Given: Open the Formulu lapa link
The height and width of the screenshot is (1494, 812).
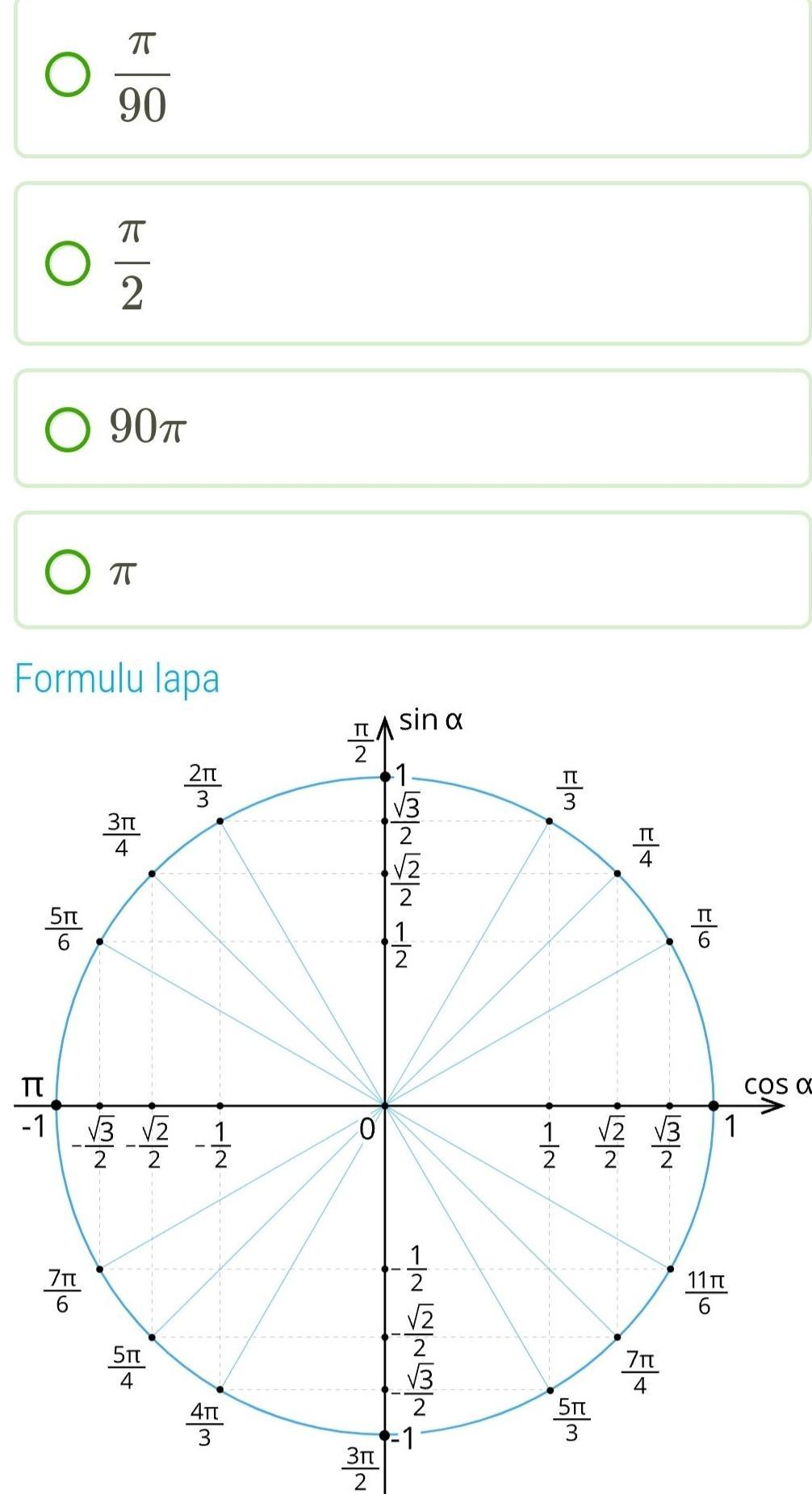Looking at the screenshot, I should [117, 678].
